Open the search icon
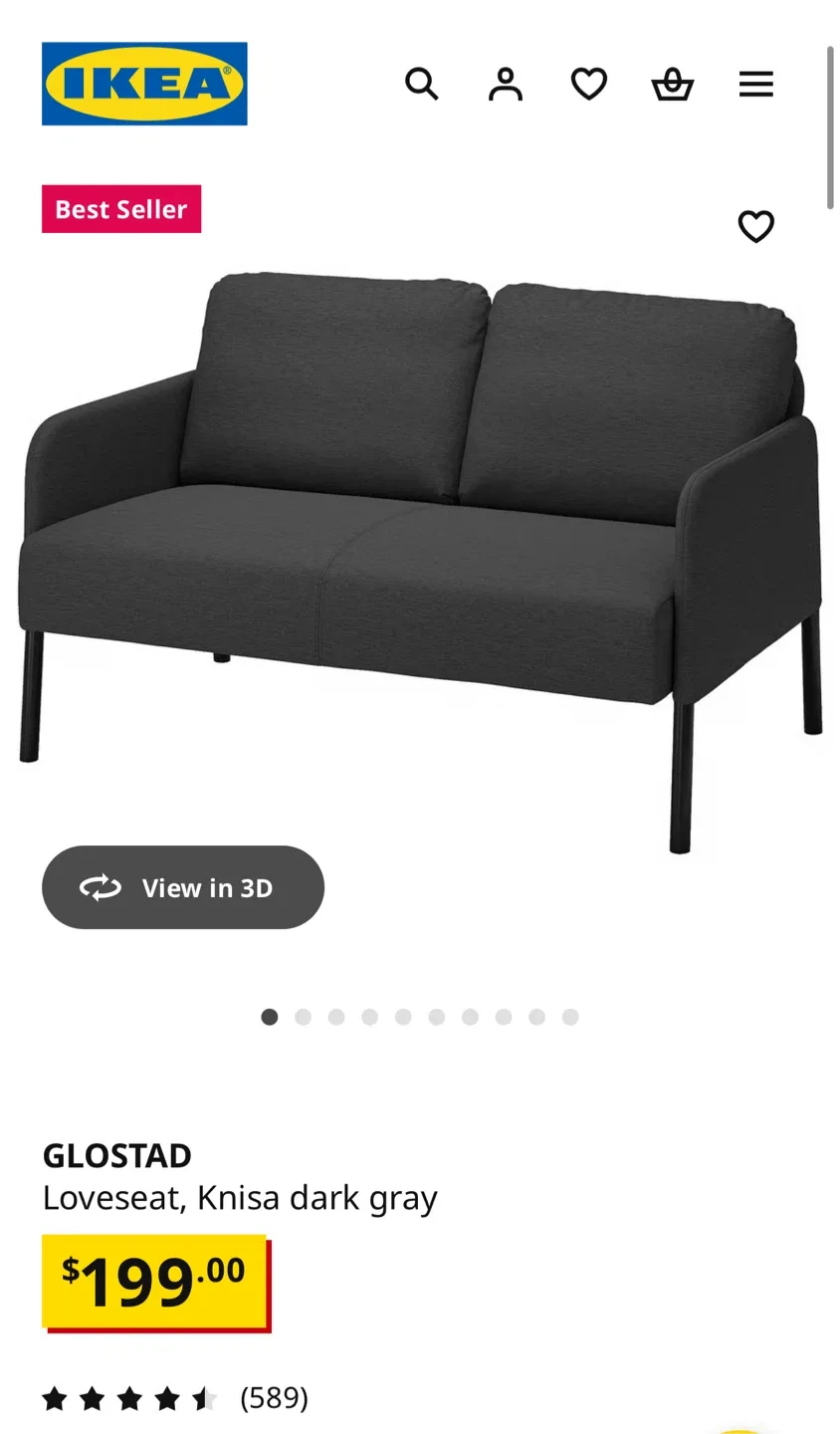This screenshot has height=1434, width=840. (422, 84)
